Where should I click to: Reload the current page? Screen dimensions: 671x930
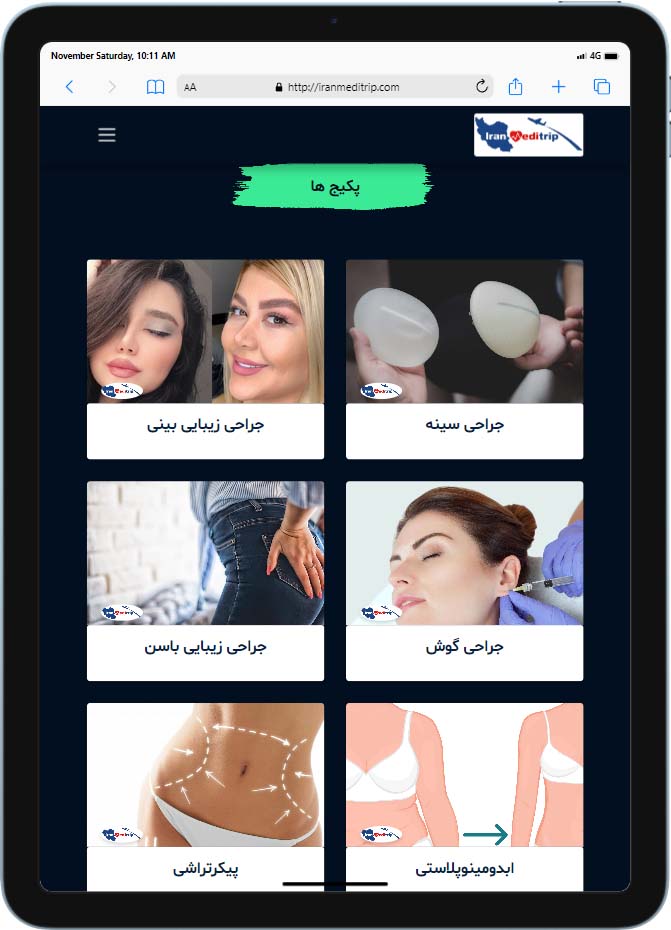(482, 87)
